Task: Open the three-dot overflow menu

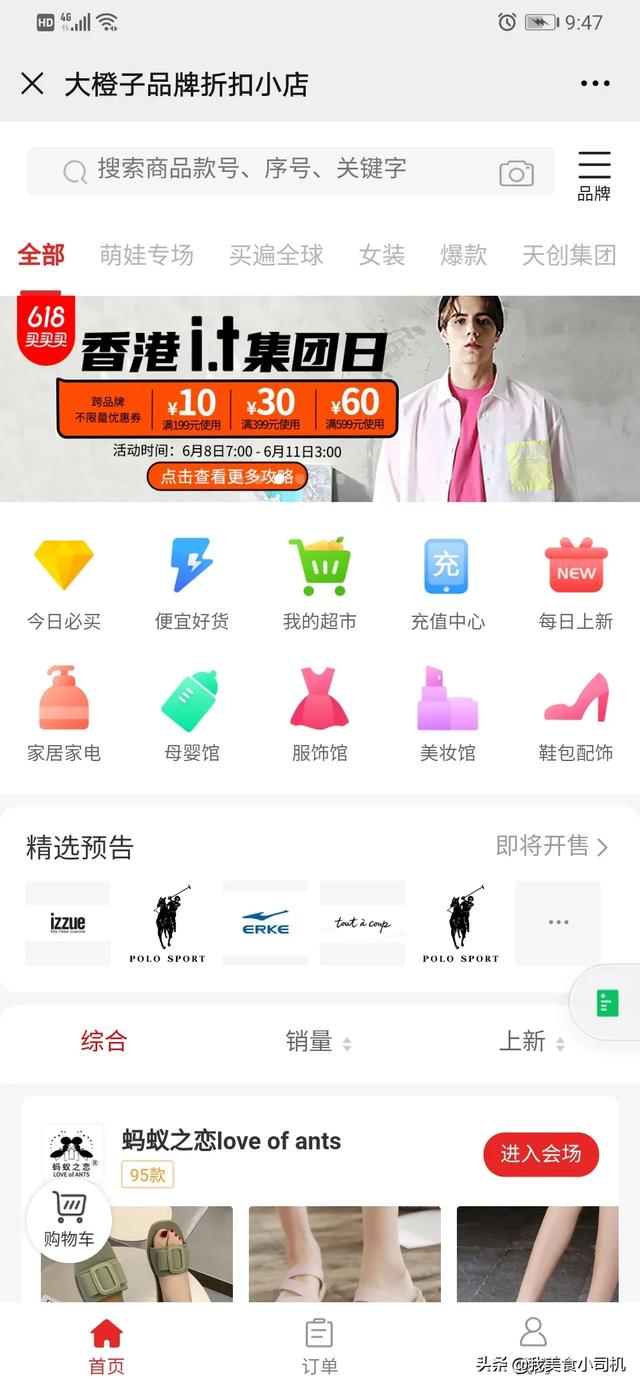Action: point(595,84)
